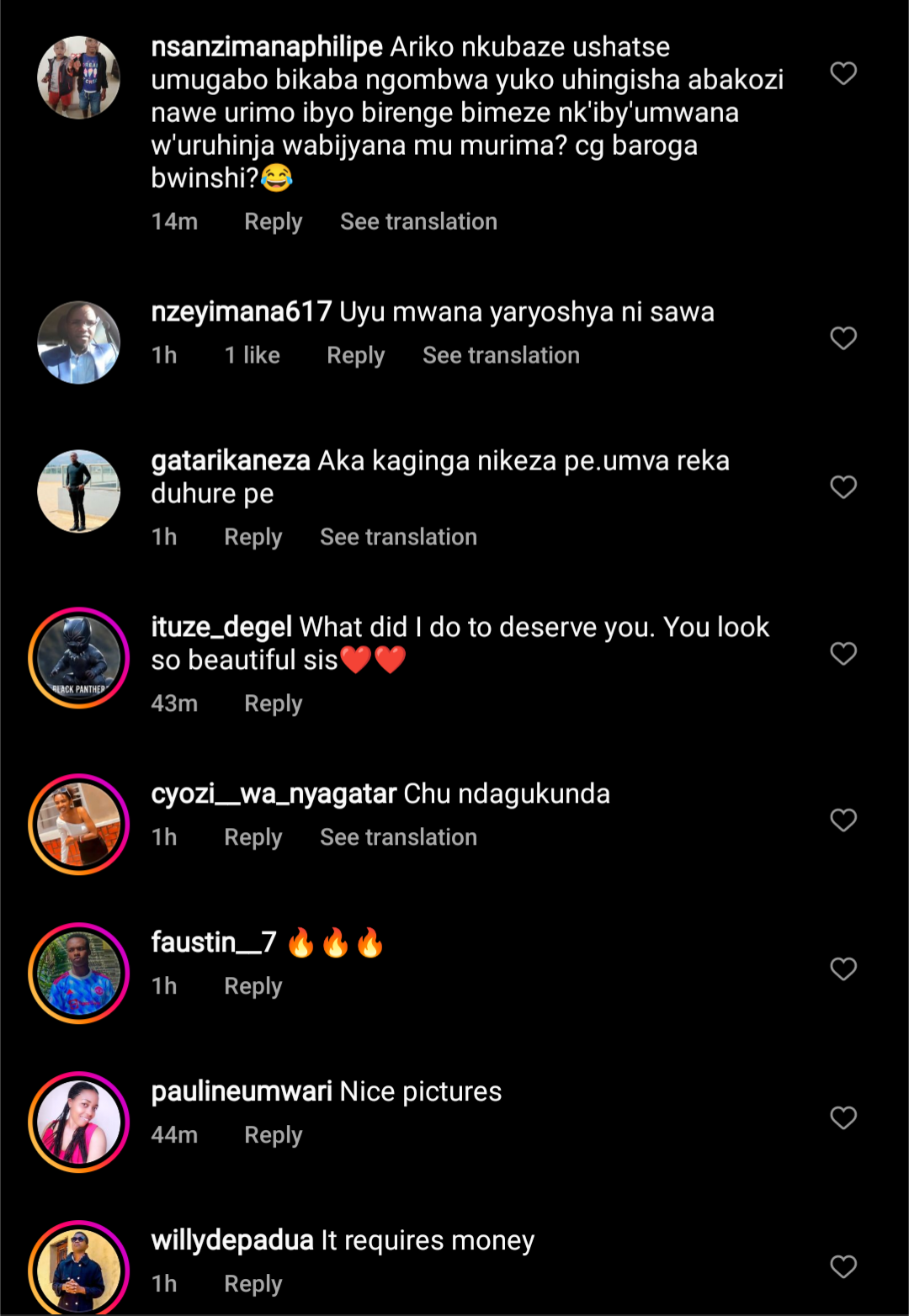Reply to paulineumwari's comment

coord(273,1136)
